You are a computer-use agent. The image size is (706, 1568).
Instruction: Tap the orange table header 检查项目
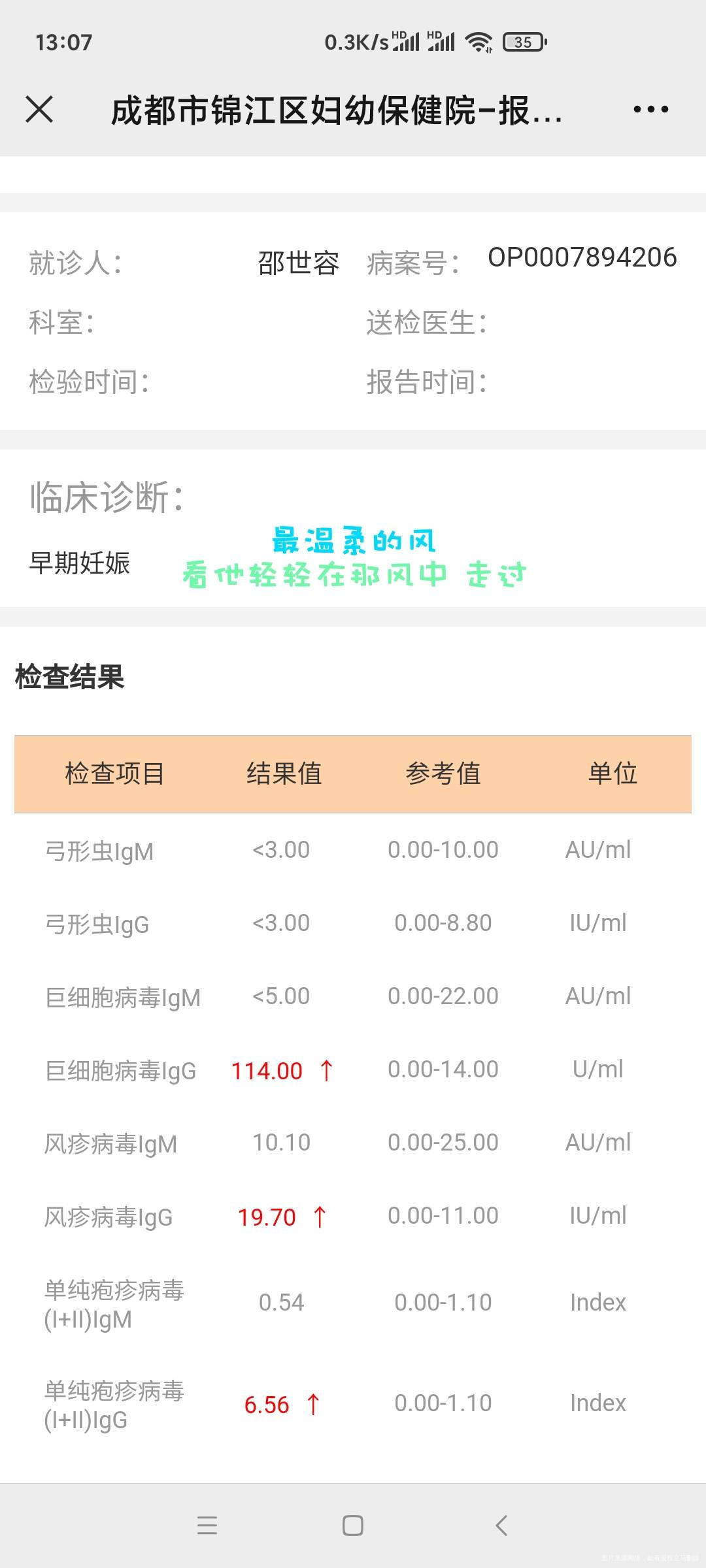(x=114, y=774)
